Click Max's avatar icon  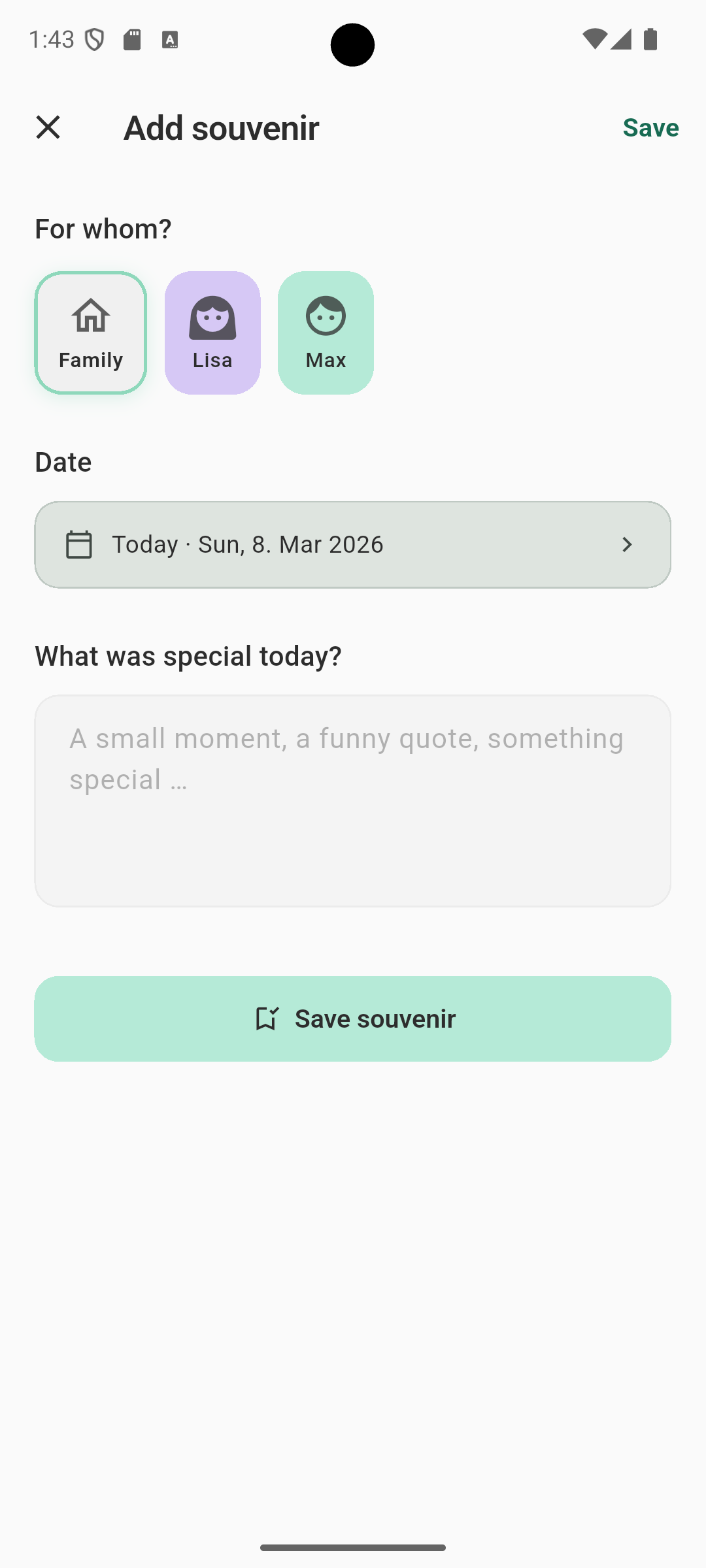325,316
